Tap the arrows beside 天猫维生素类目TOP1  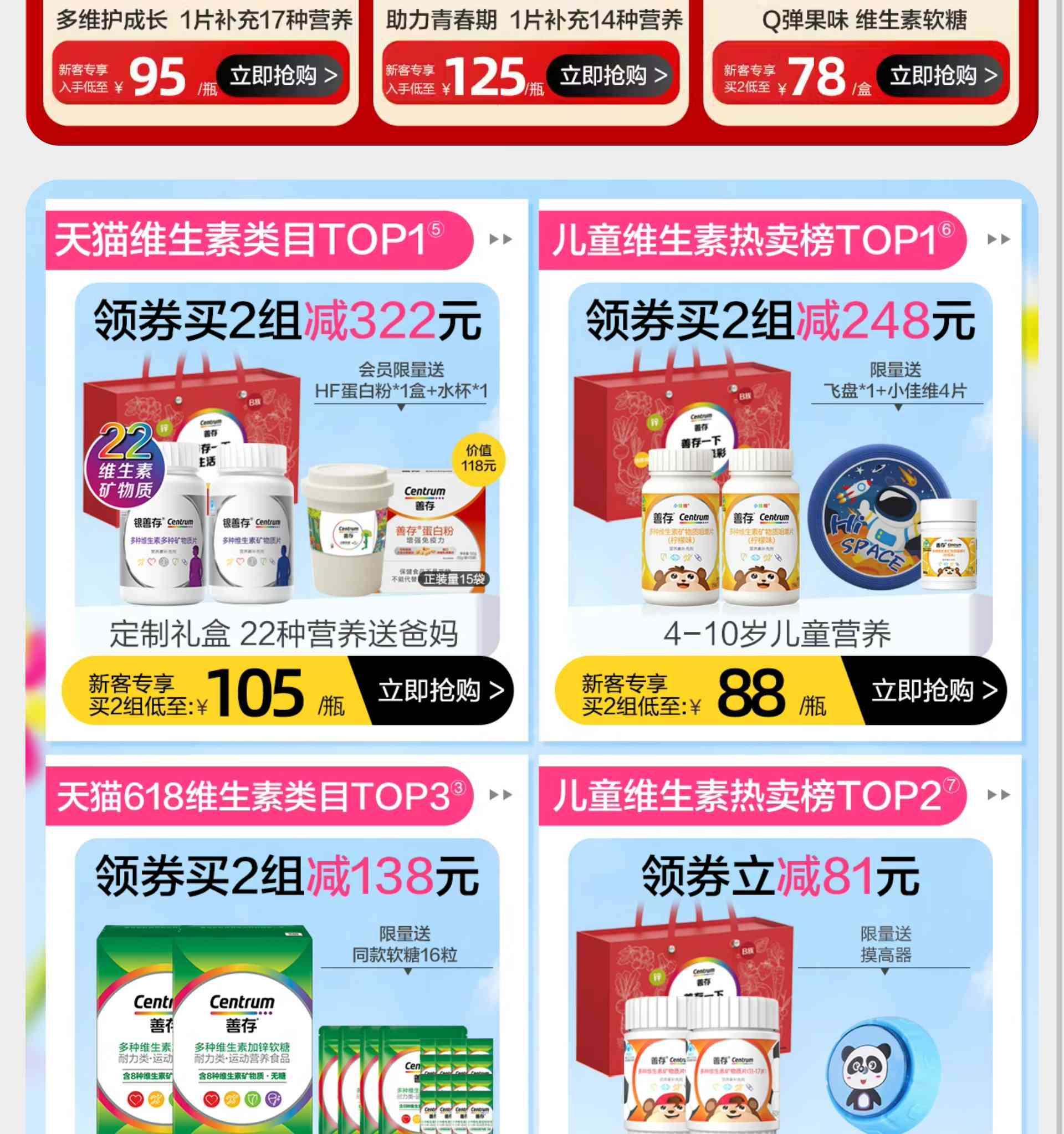coord(500,239)
